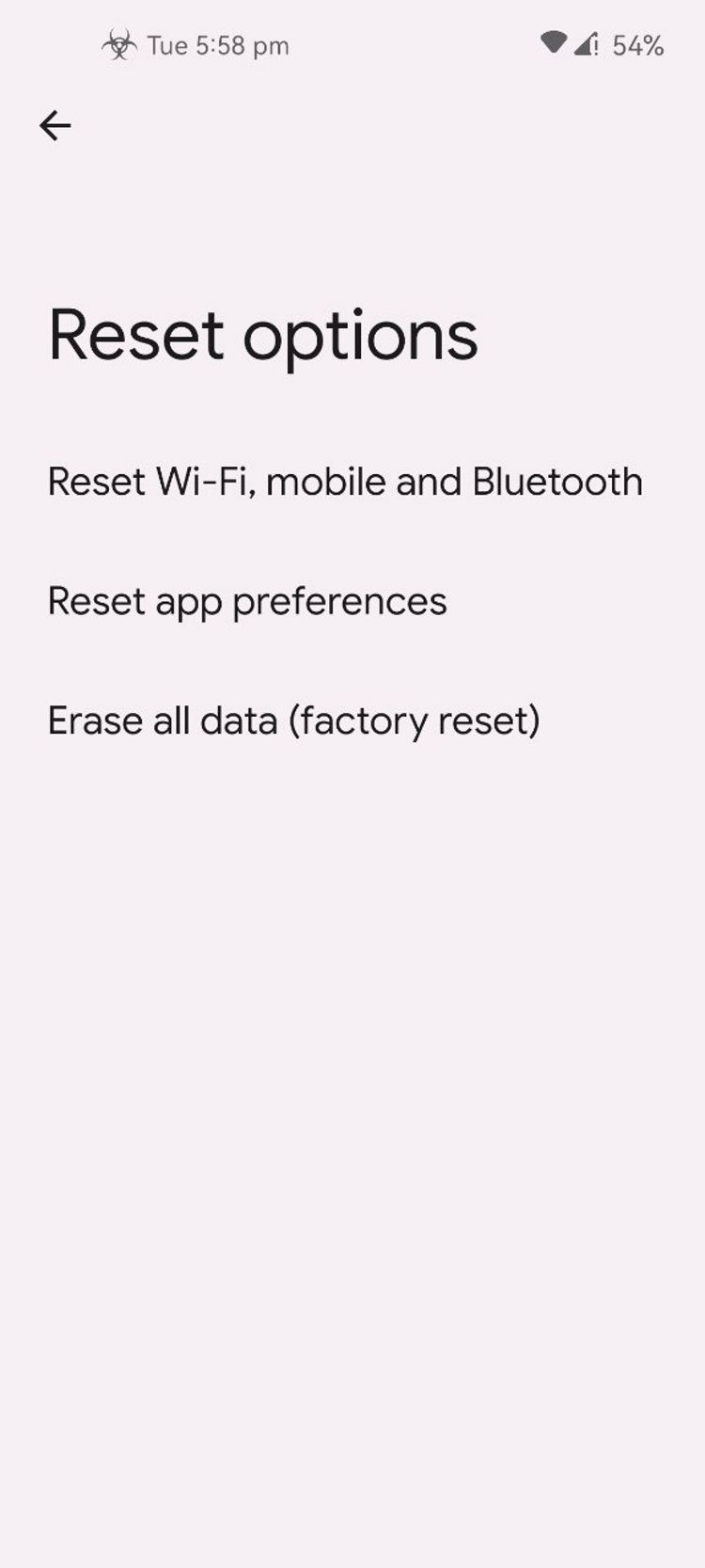Tap the Reset options page title
Viewport: 705px width, 1568px height.
tap(263, 336)
